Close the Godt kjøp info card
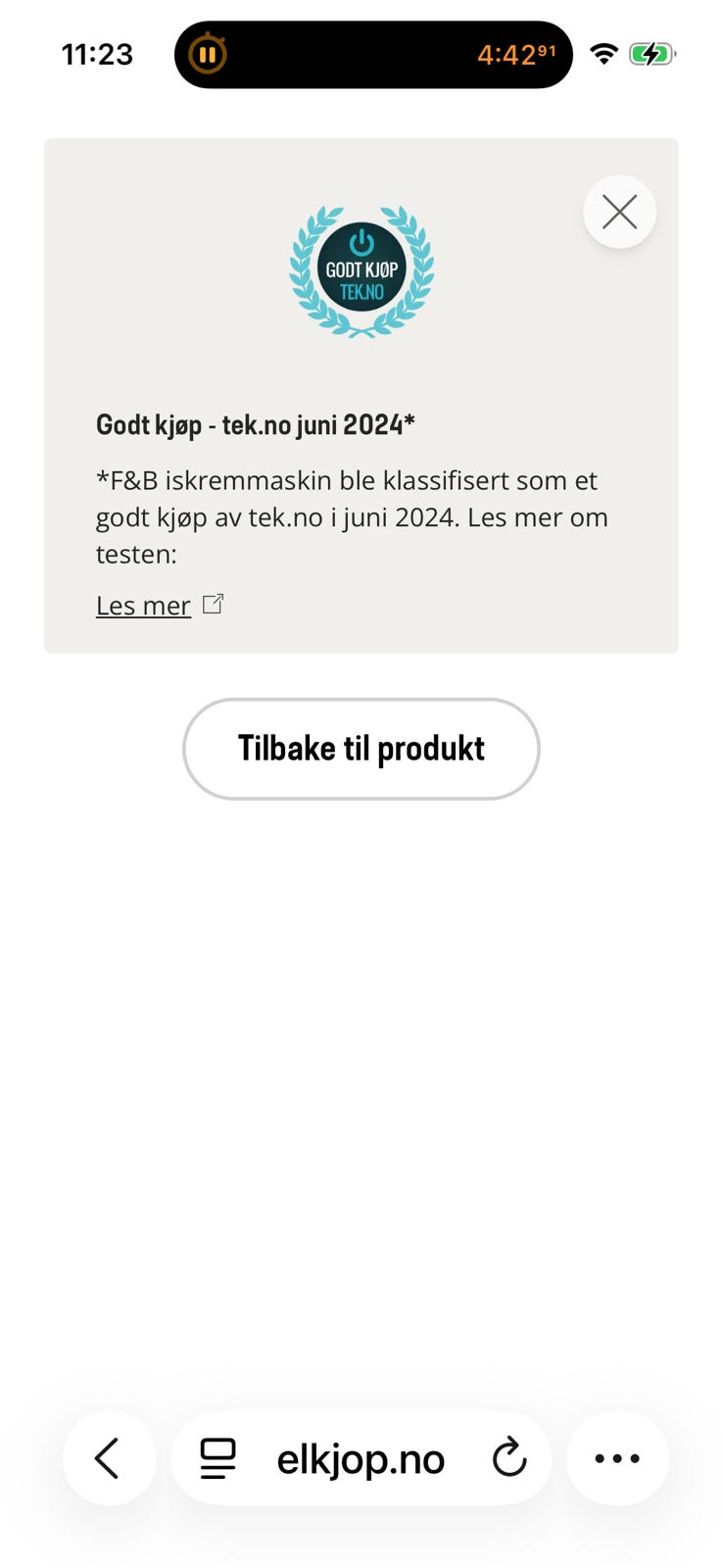The width and height of the screenshot is (723, 1568). tap(619, 212)
